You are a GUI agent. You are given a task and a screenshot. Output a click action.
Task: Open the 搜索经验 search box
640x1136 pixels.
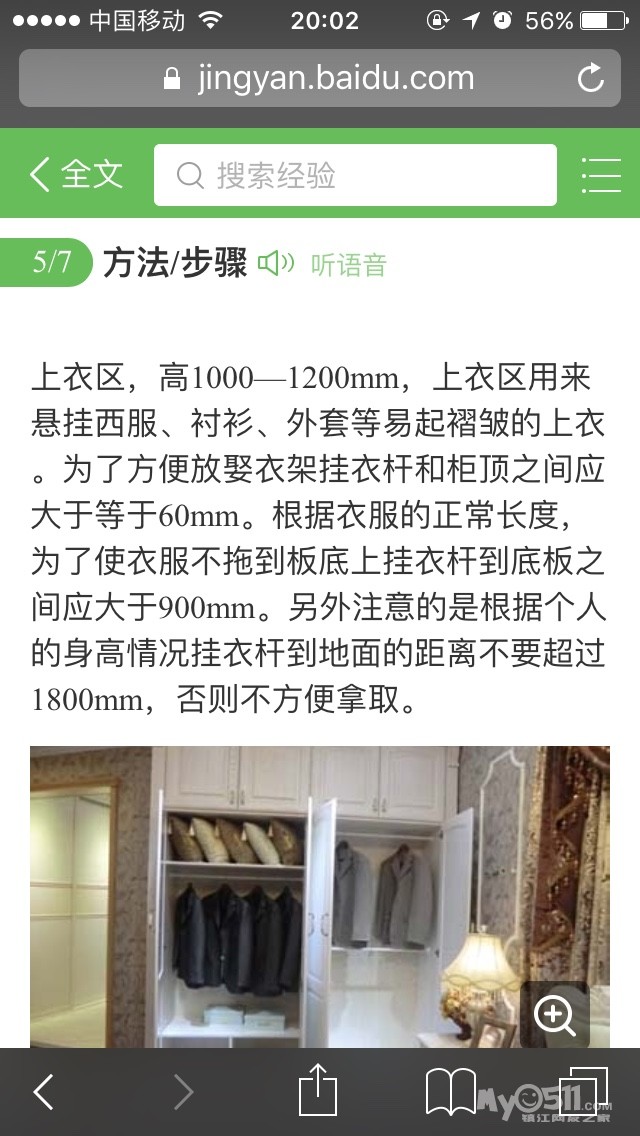tap(355, 175)
